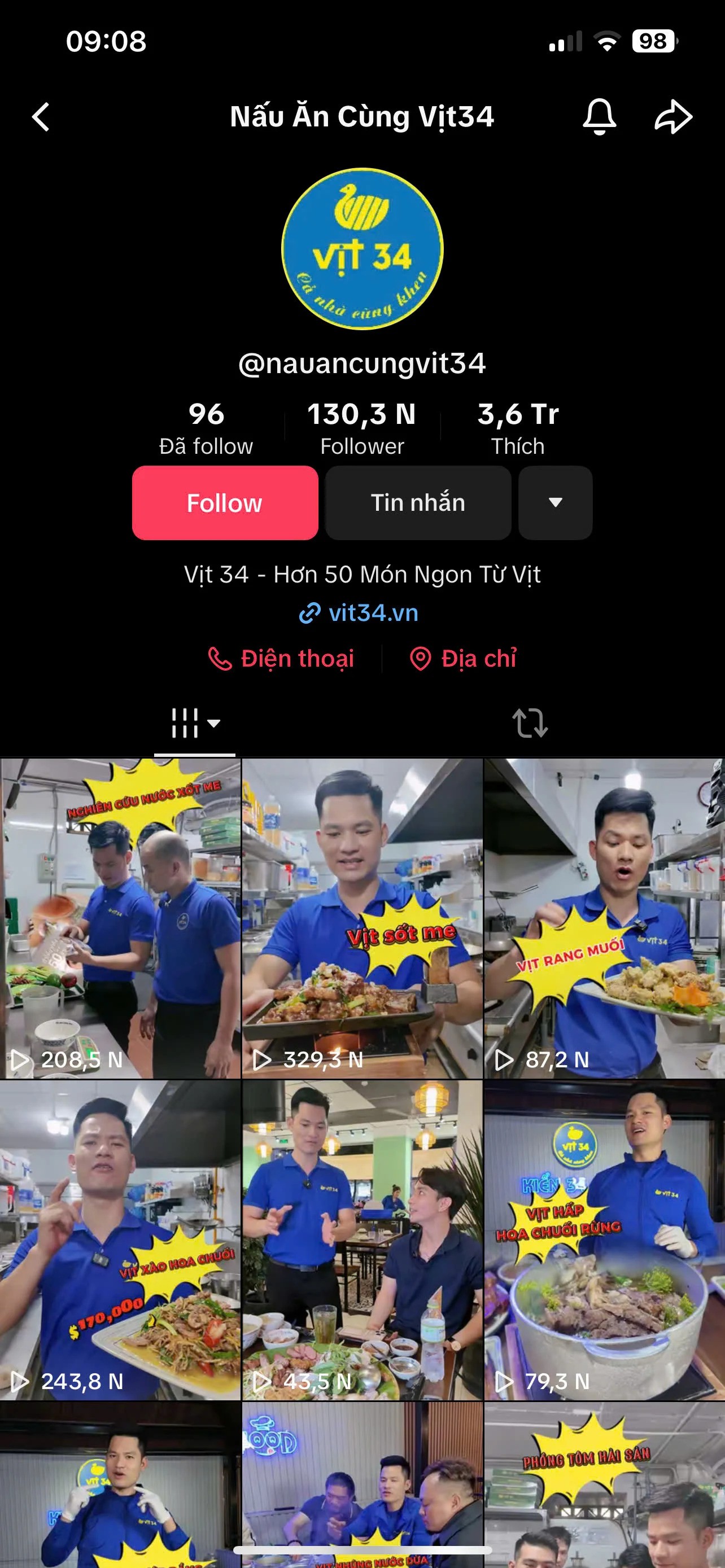Open the Địa chỉ address link

(x=464, y=659)
